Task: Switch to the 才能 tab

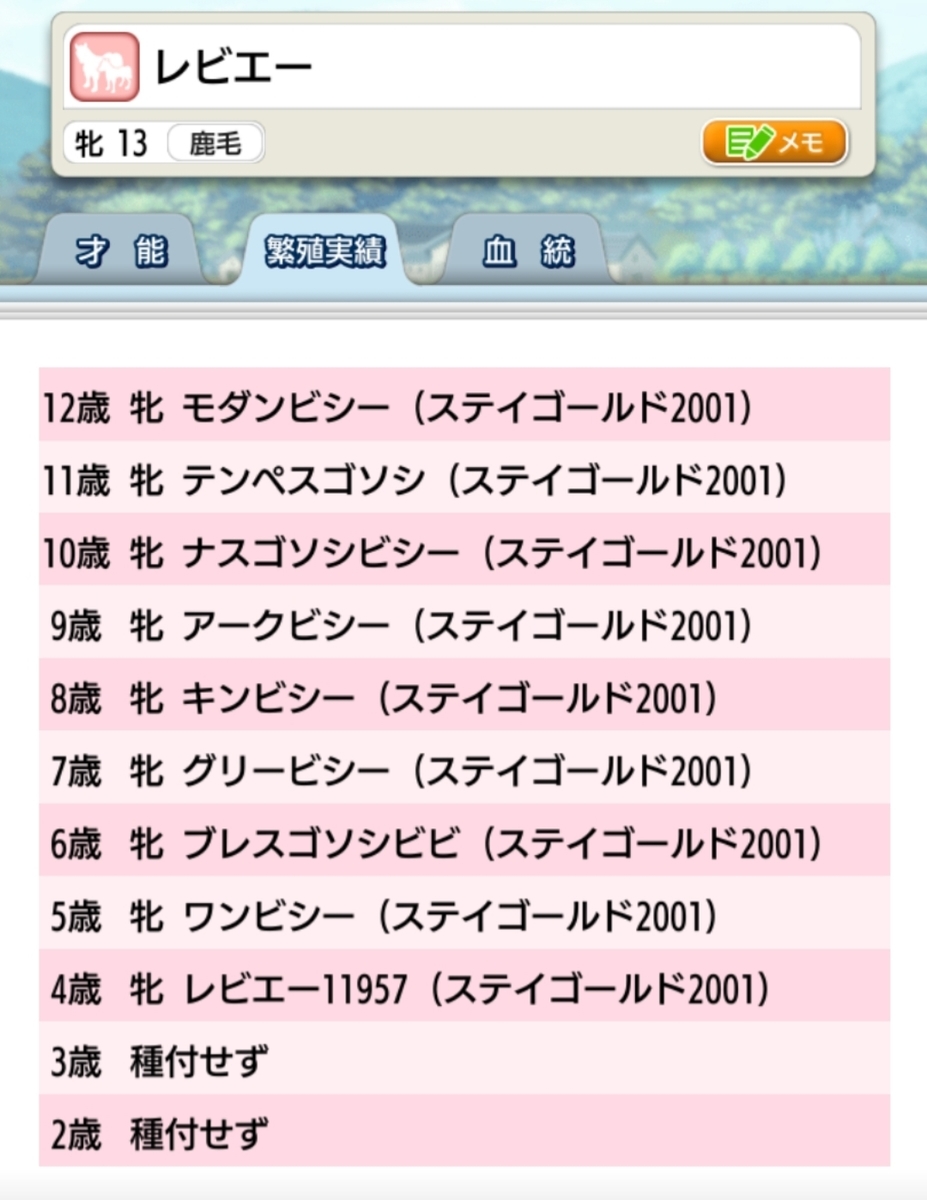Action: [x=120, y=252]
